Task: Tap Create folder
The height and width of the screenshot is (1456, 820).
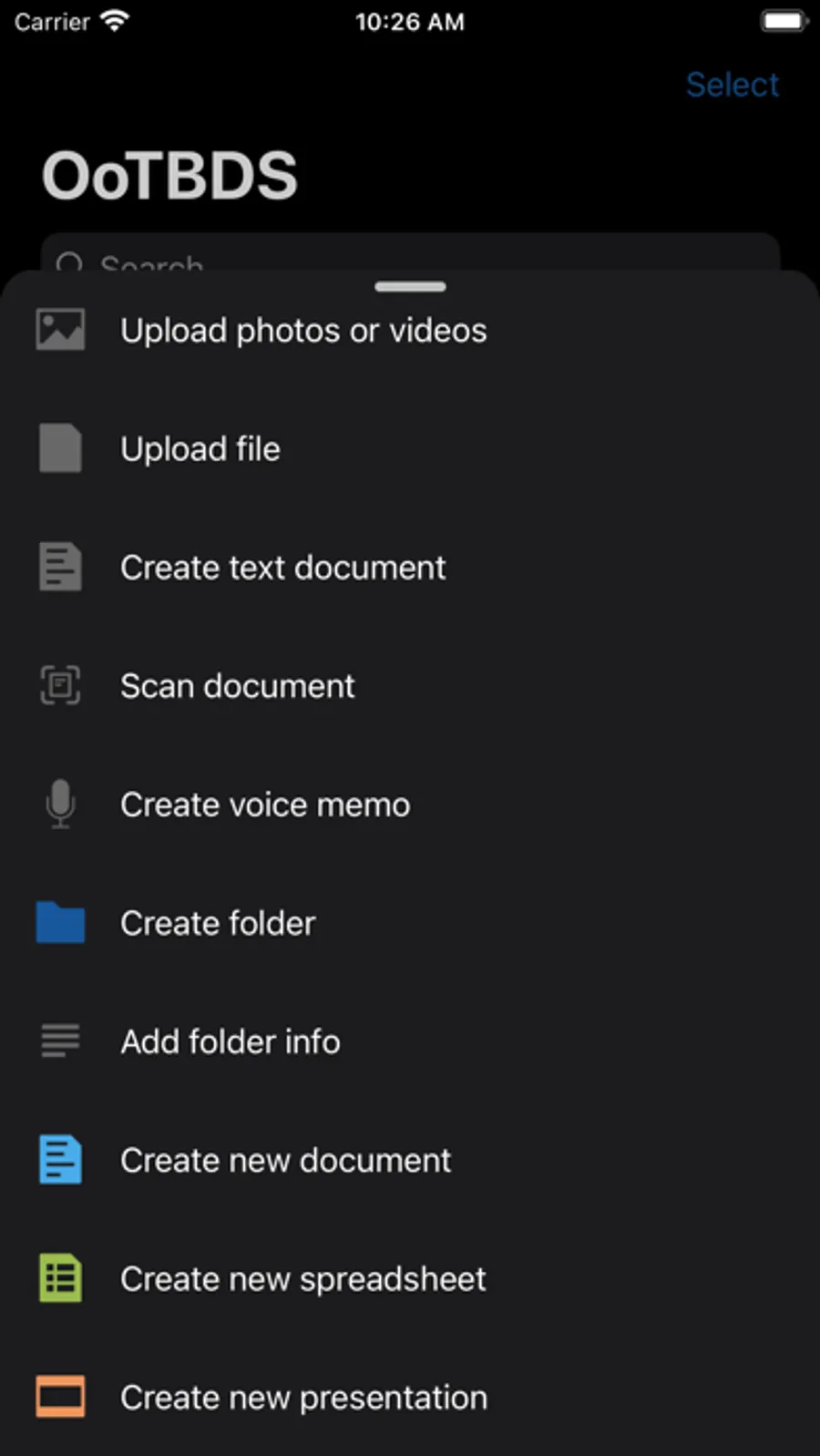Action: (x=410, y=922)
